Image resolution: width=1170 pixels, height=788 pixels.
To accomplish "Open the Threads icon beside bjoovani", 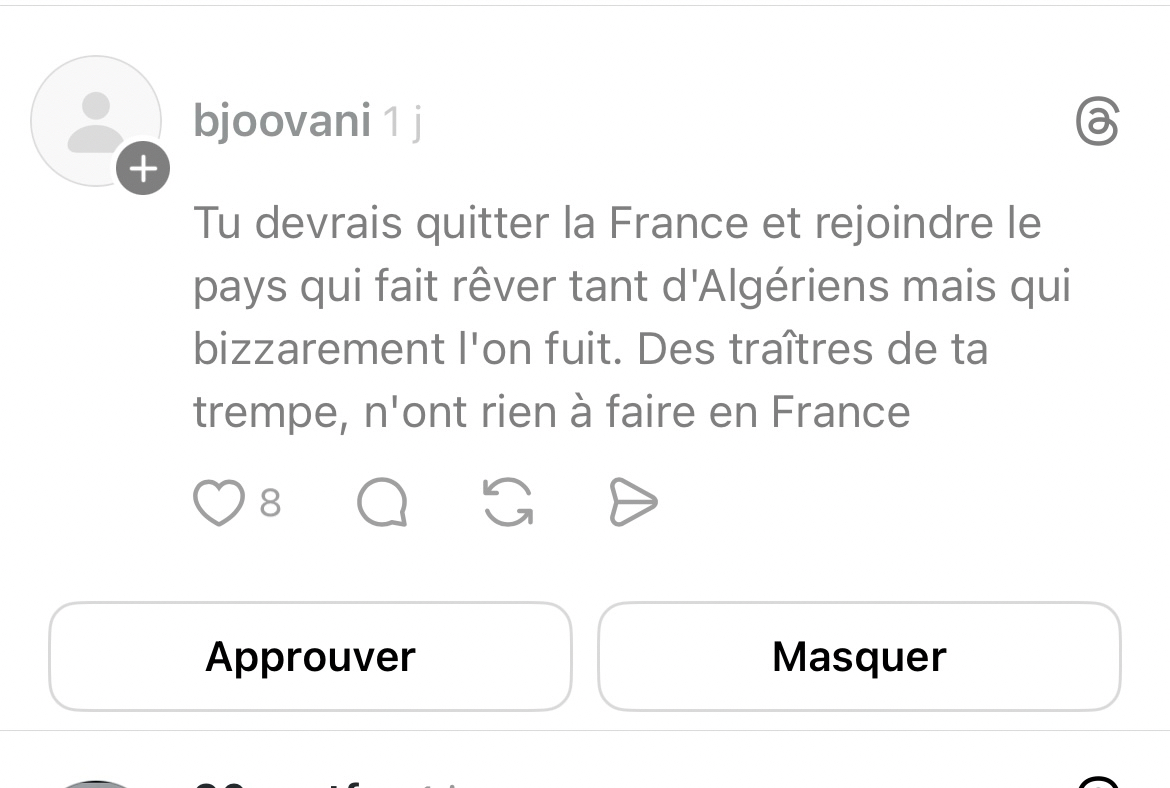I will 1096,122.
